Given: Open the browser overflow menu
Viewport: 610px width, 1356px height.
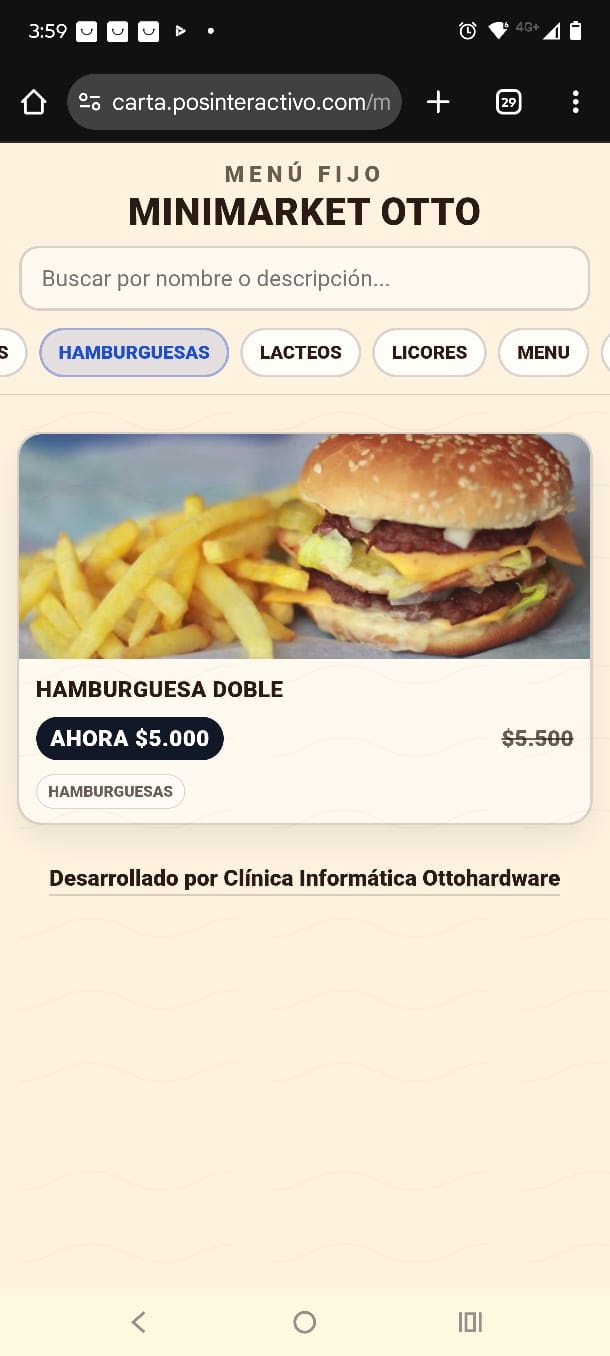Looking at the screenshot, I should [575, 102].
